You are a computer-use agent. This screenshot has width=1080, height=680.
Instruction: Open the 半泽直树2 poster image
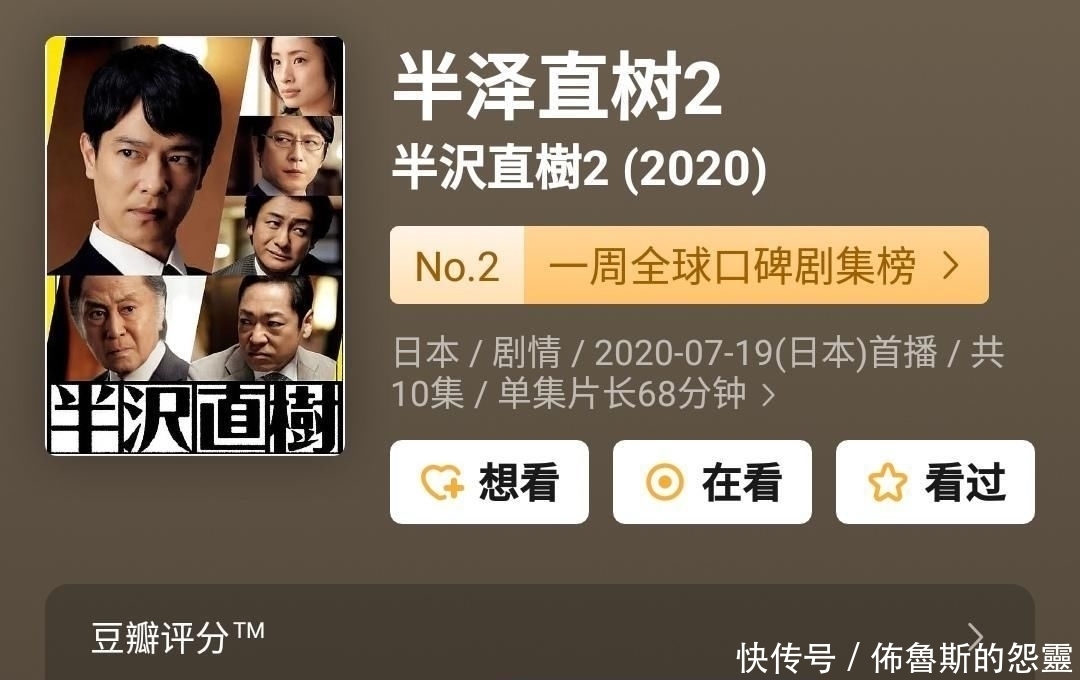(195, 246)
